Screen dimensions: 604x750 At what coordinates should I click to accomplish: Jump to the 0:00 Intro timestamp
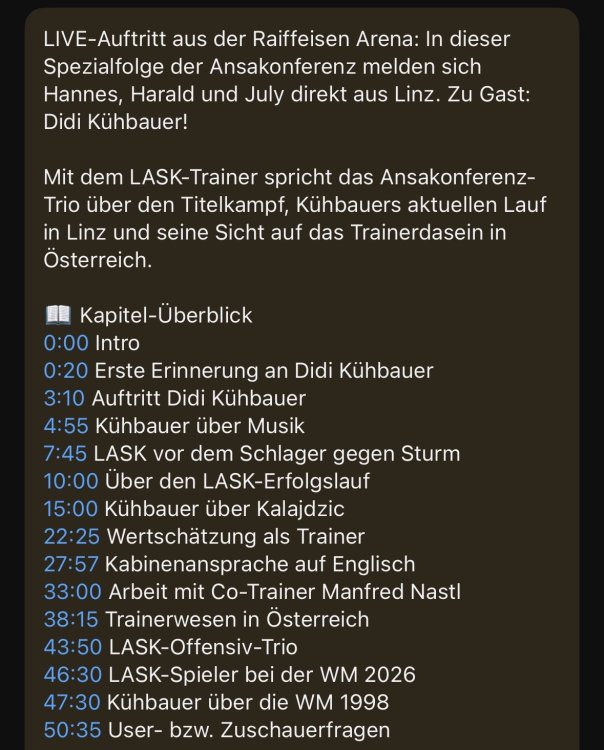point(66,343)
